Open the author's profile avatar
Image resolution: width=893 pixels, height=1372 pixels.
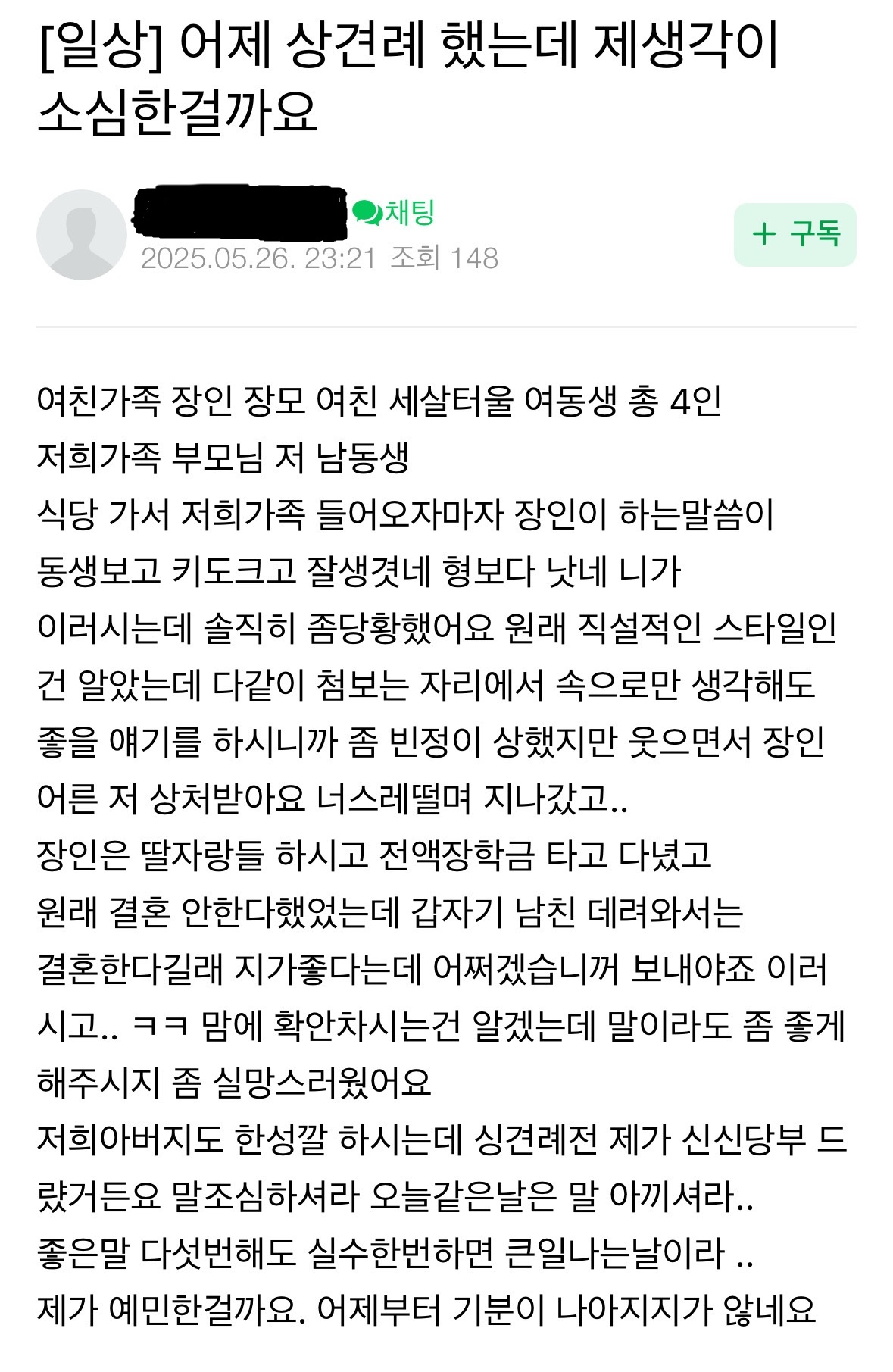pos(81,234)
